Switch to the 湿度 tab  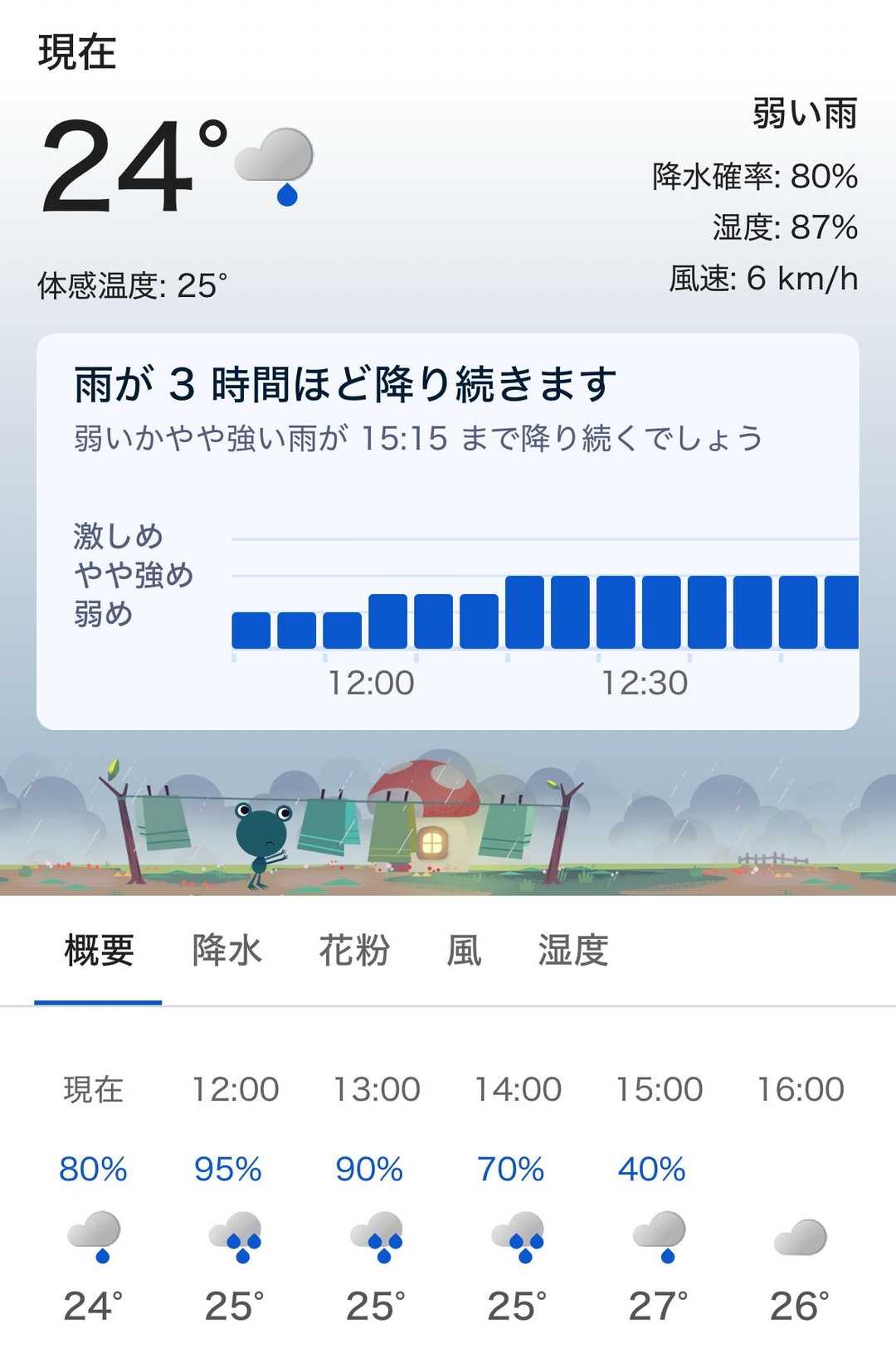573,951
